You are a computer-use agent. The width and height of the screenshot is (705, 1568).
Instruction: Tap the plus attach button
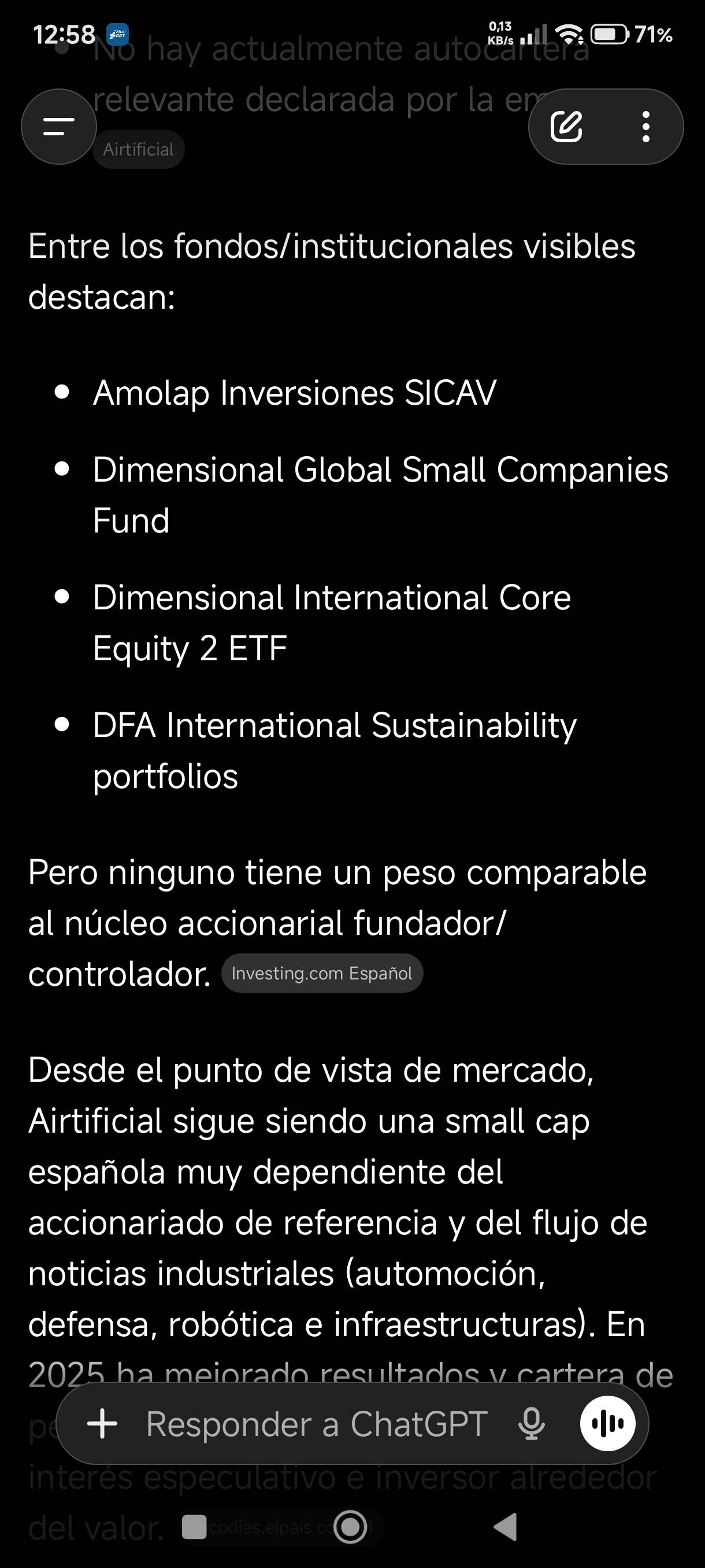click(103, 1423)
